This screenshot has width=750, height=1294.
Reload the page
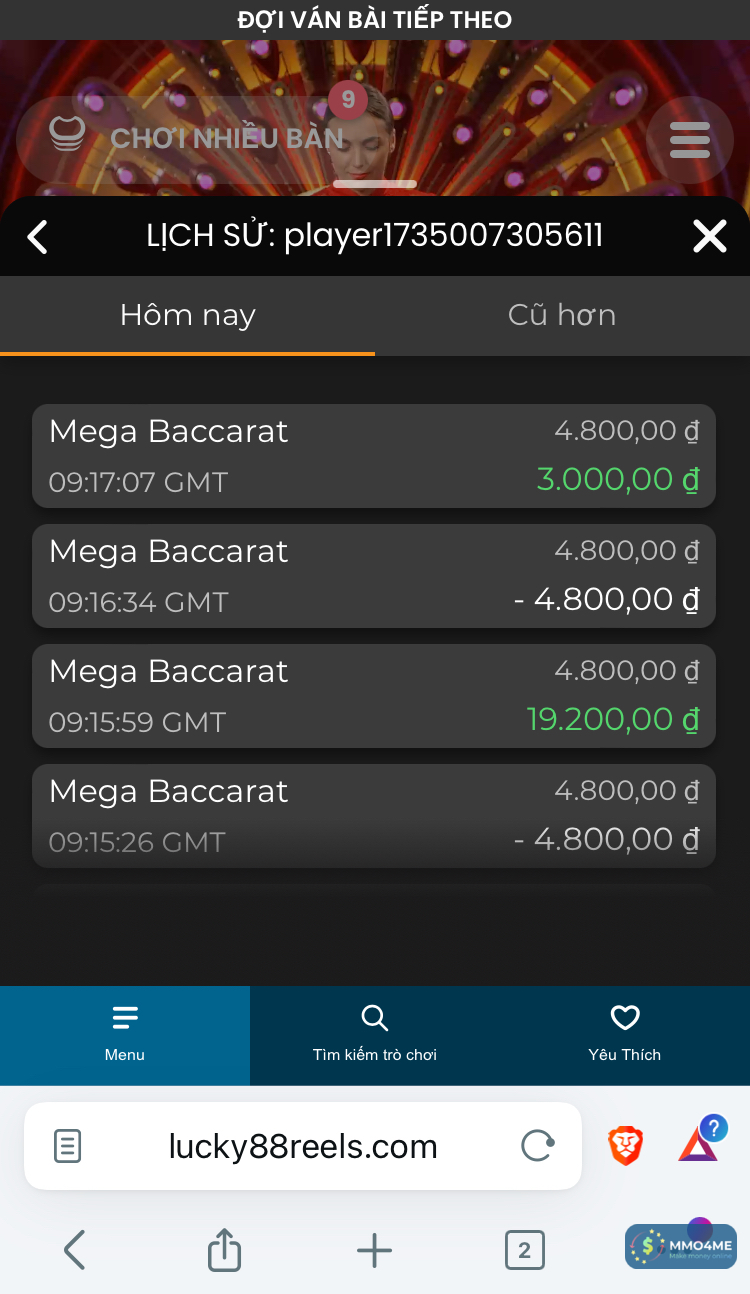[538, 1146]
